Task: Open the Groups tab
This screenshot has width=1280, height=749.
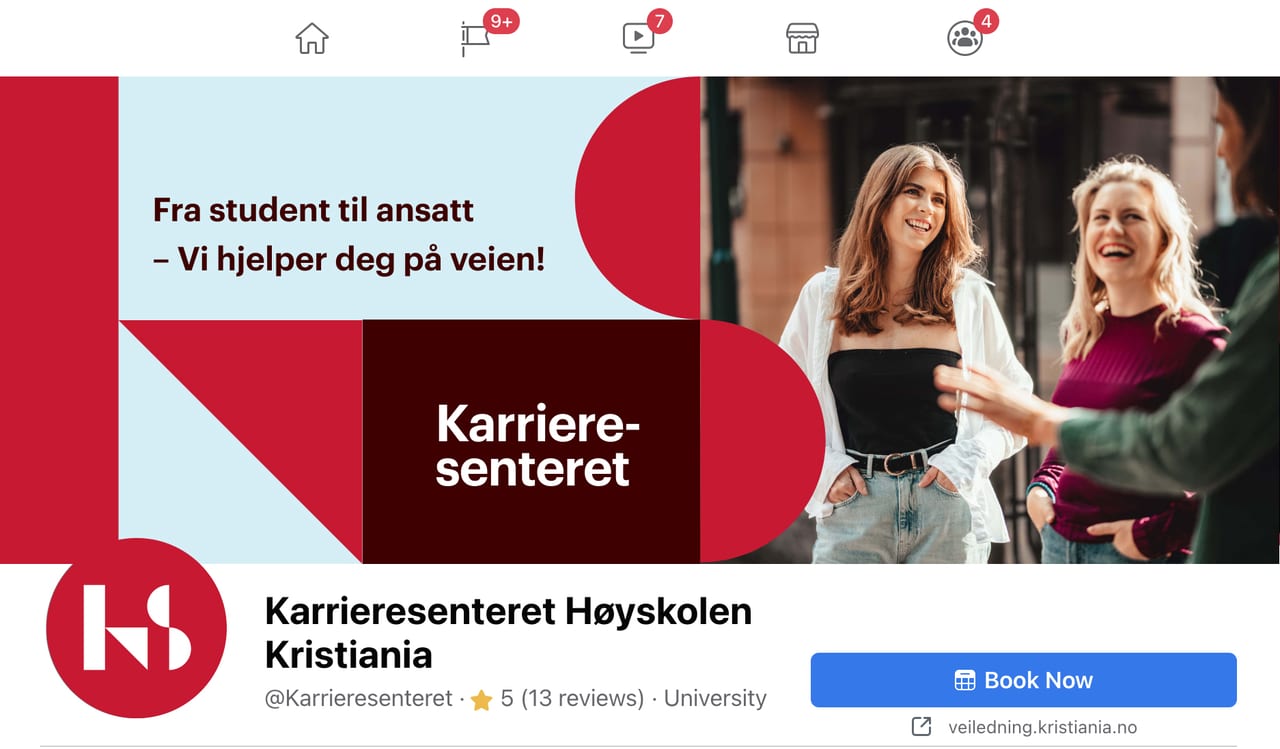Action: (965, 39)
